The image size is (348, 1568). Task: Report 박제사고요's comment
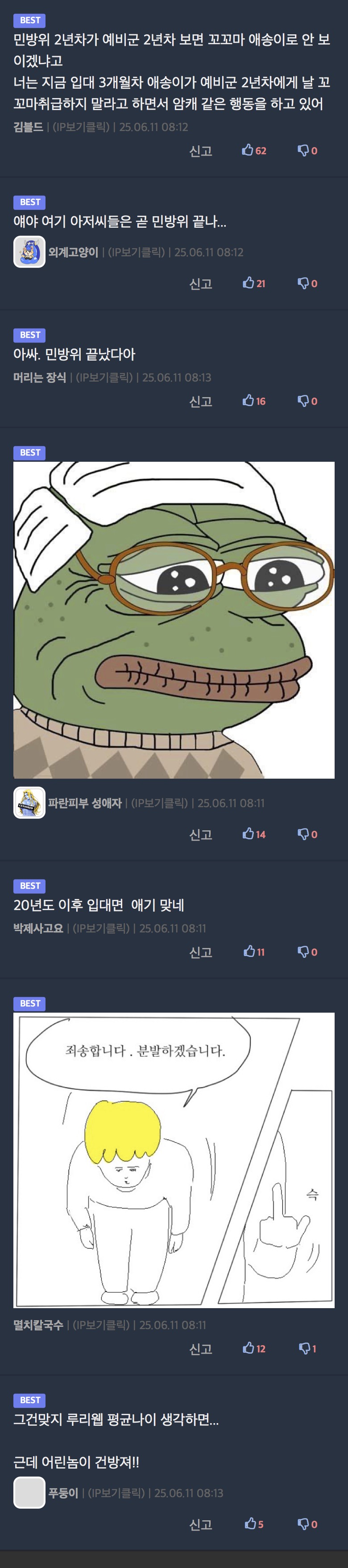(x=200, y=952)
